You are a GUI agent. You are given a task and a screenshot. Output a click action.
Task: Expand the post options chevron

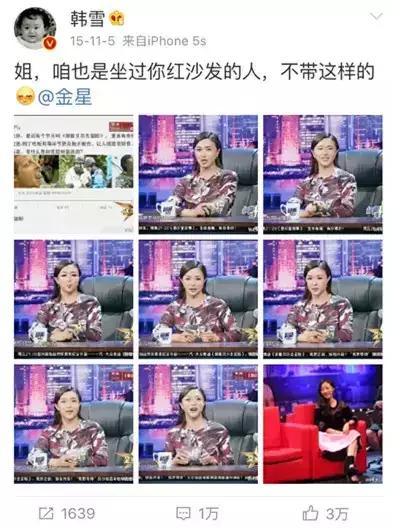tap(376, 16)
